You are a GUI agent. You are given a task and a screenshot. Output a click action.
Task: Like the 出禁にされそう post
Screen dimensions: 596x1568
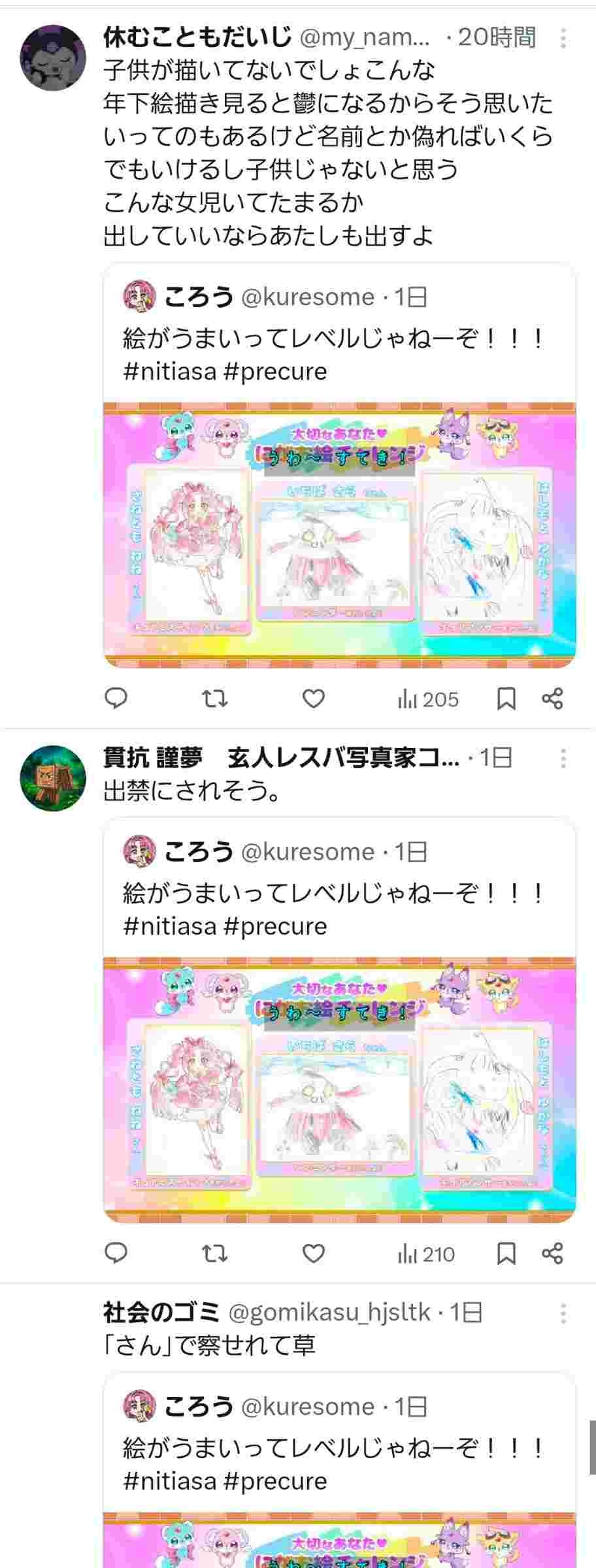[314, 1253]
